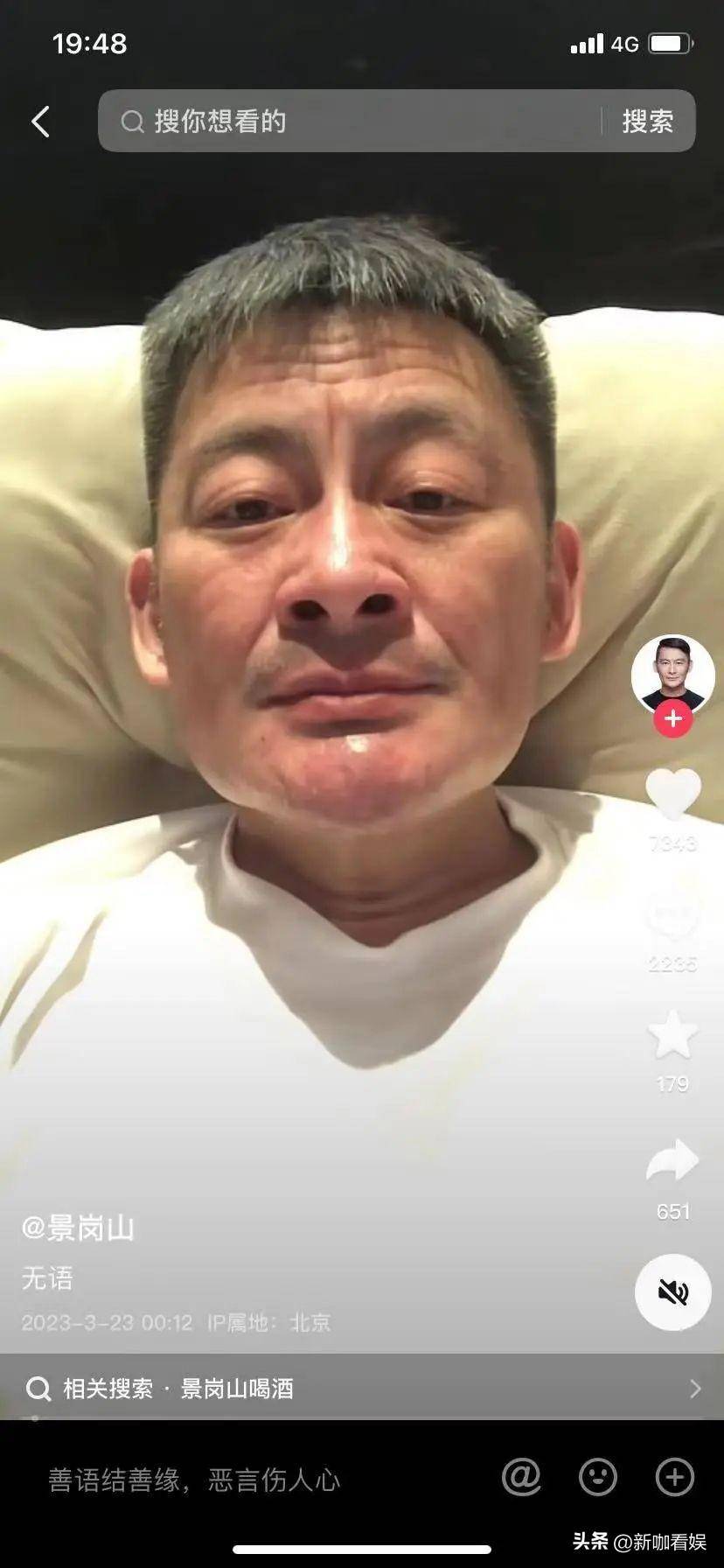
Task: Open the creator's profile avatar
Action: [672, 674]
